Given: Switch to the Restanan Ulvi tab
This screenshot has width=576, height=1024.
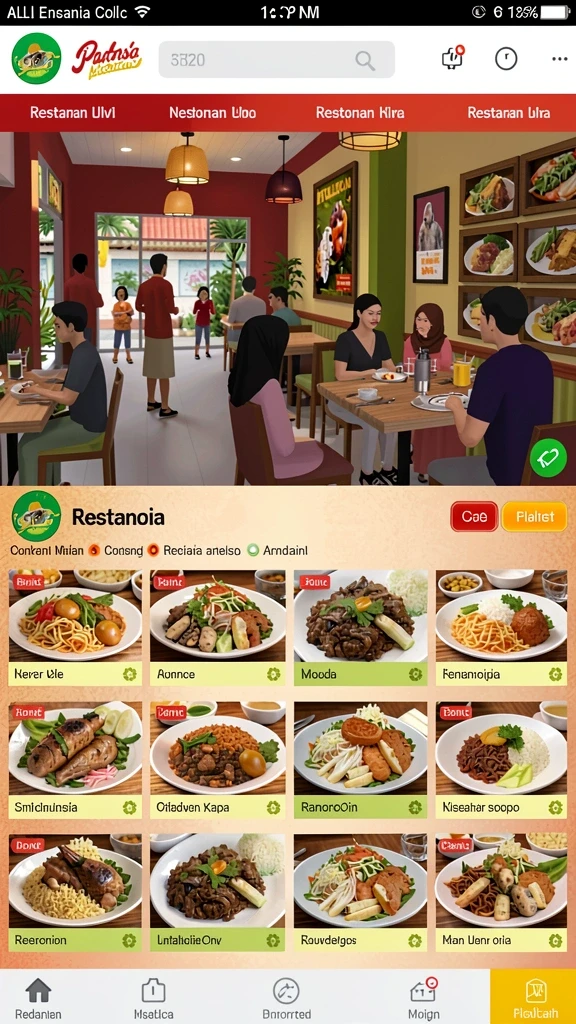Looking at the screenshot, I should coord(72,112).
